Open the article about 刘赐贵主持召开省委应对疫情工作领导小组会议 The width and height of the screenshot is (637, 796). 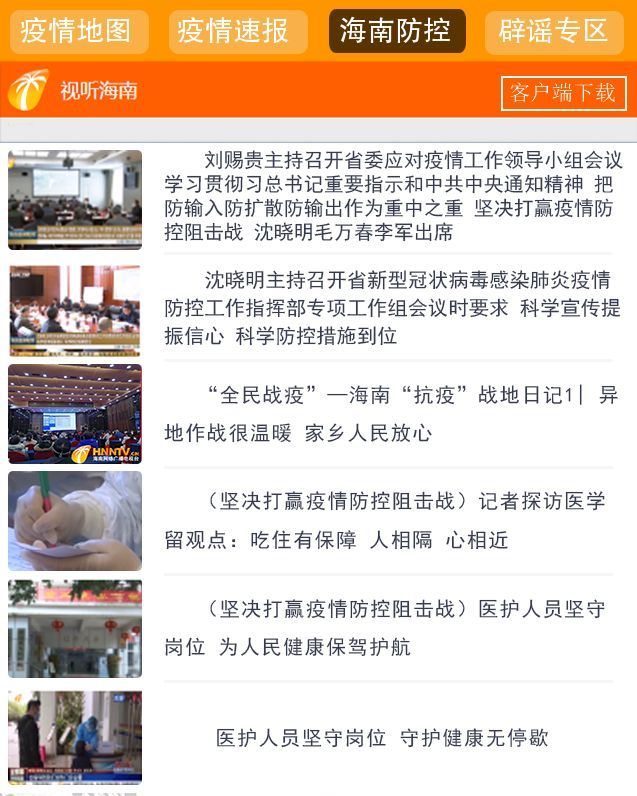point(390,196)
